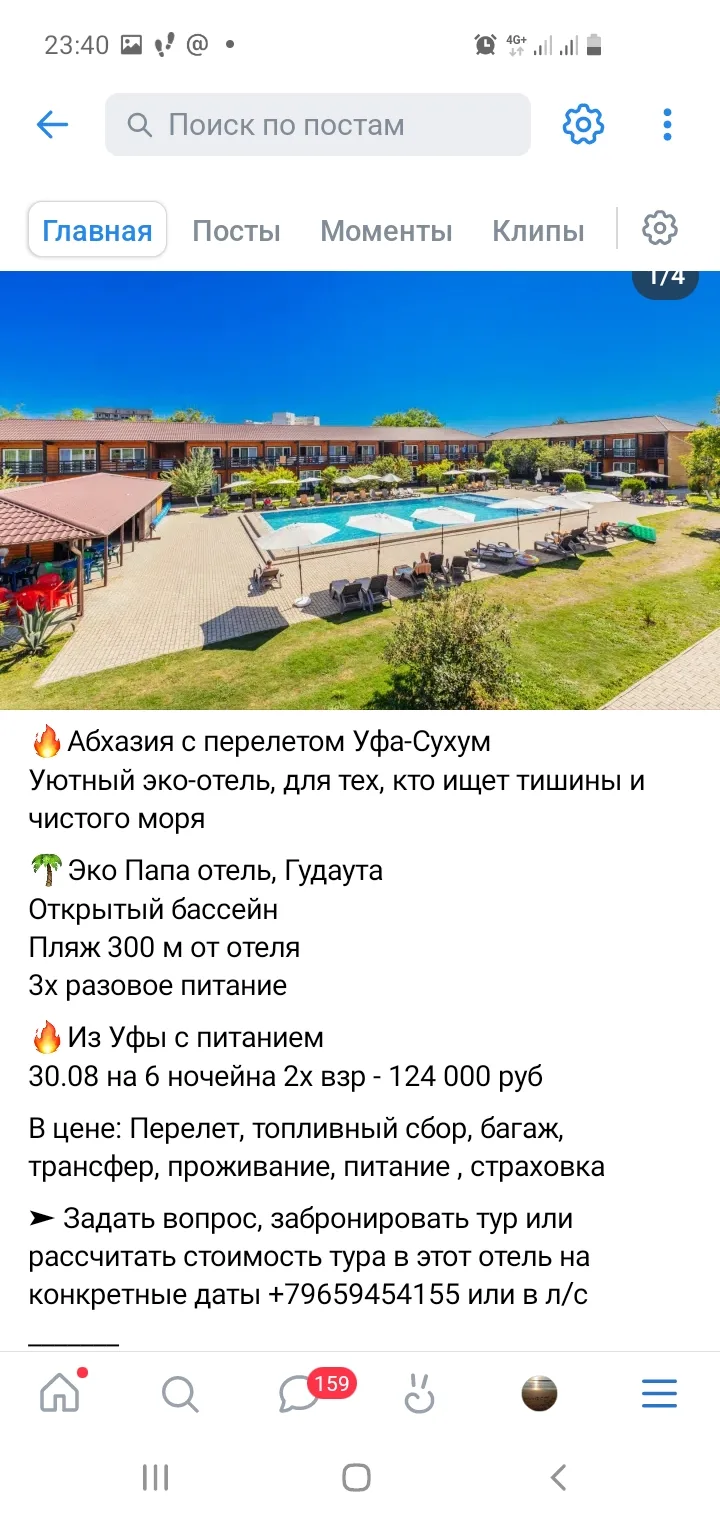Switch to the Посты tab

click(236, 231)
